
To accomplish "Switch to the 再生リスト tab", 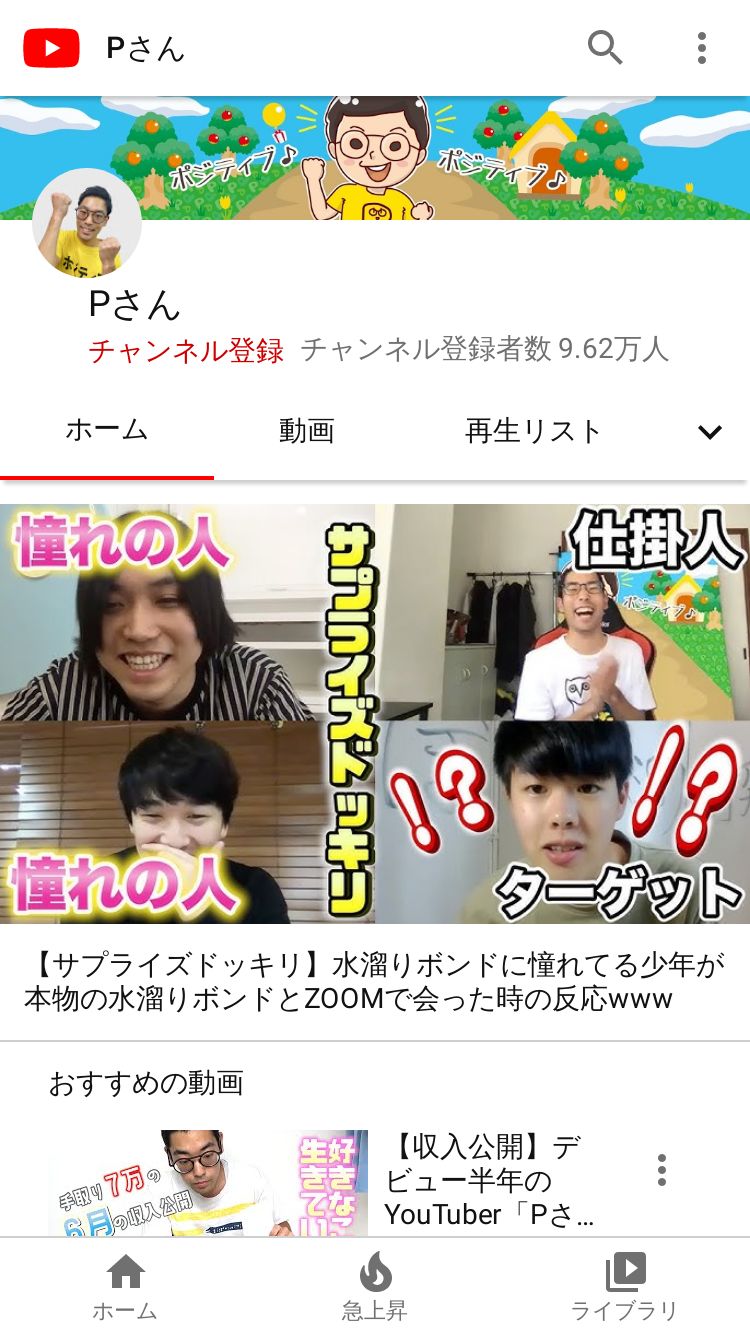I will click(533, 432).
